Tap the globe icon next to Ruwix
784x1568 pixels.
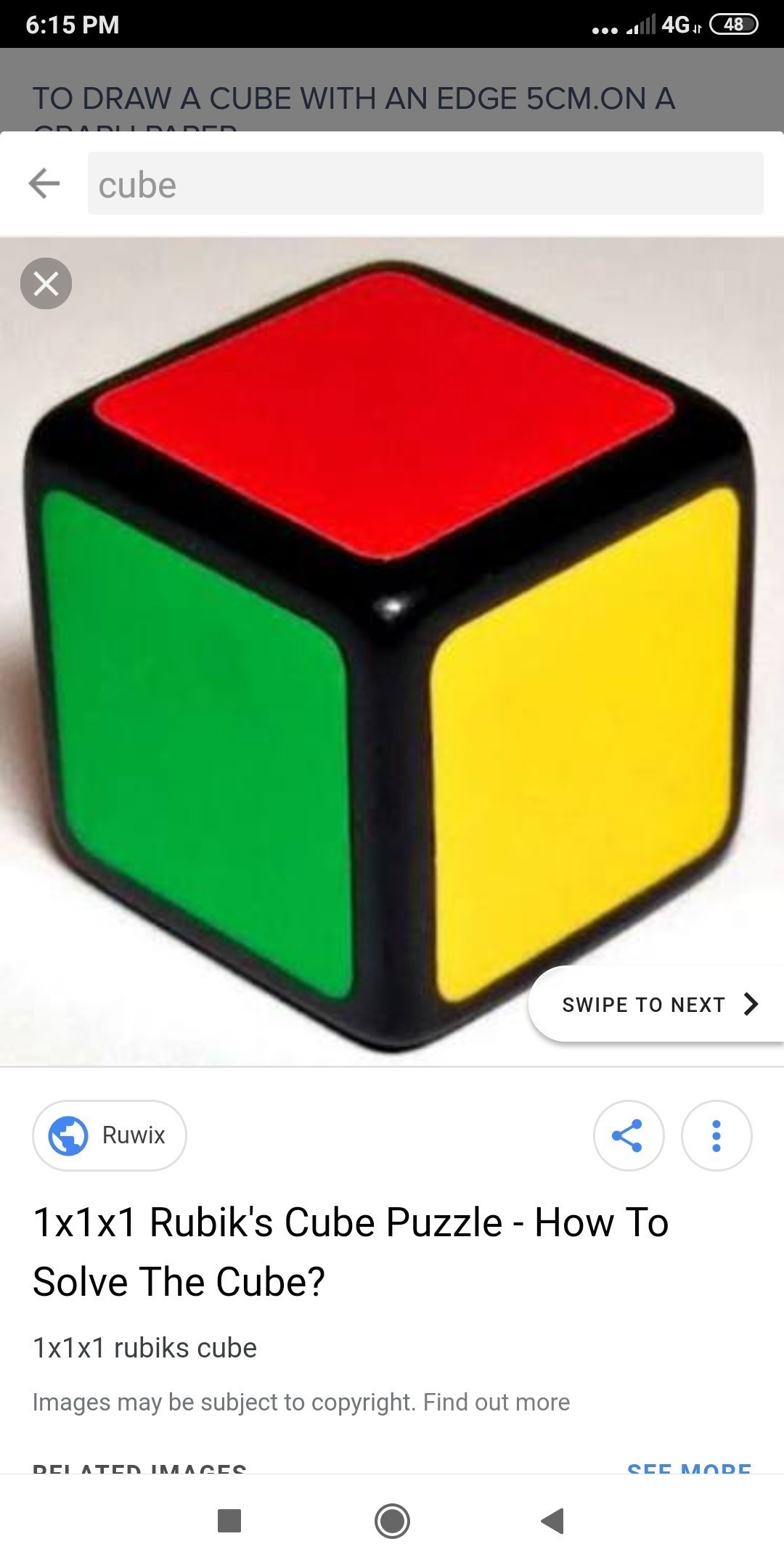pos(67,1135)
